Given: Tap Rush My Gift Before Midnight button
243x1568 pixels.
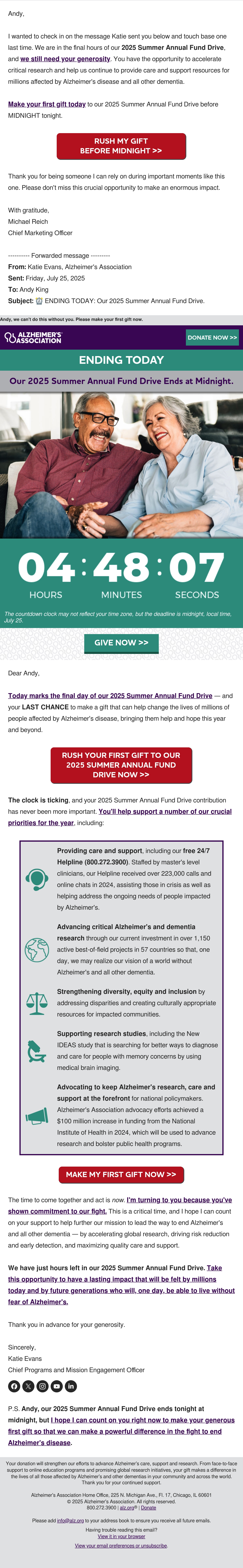Looking at the screenshot, I should (x=121, y=146).
